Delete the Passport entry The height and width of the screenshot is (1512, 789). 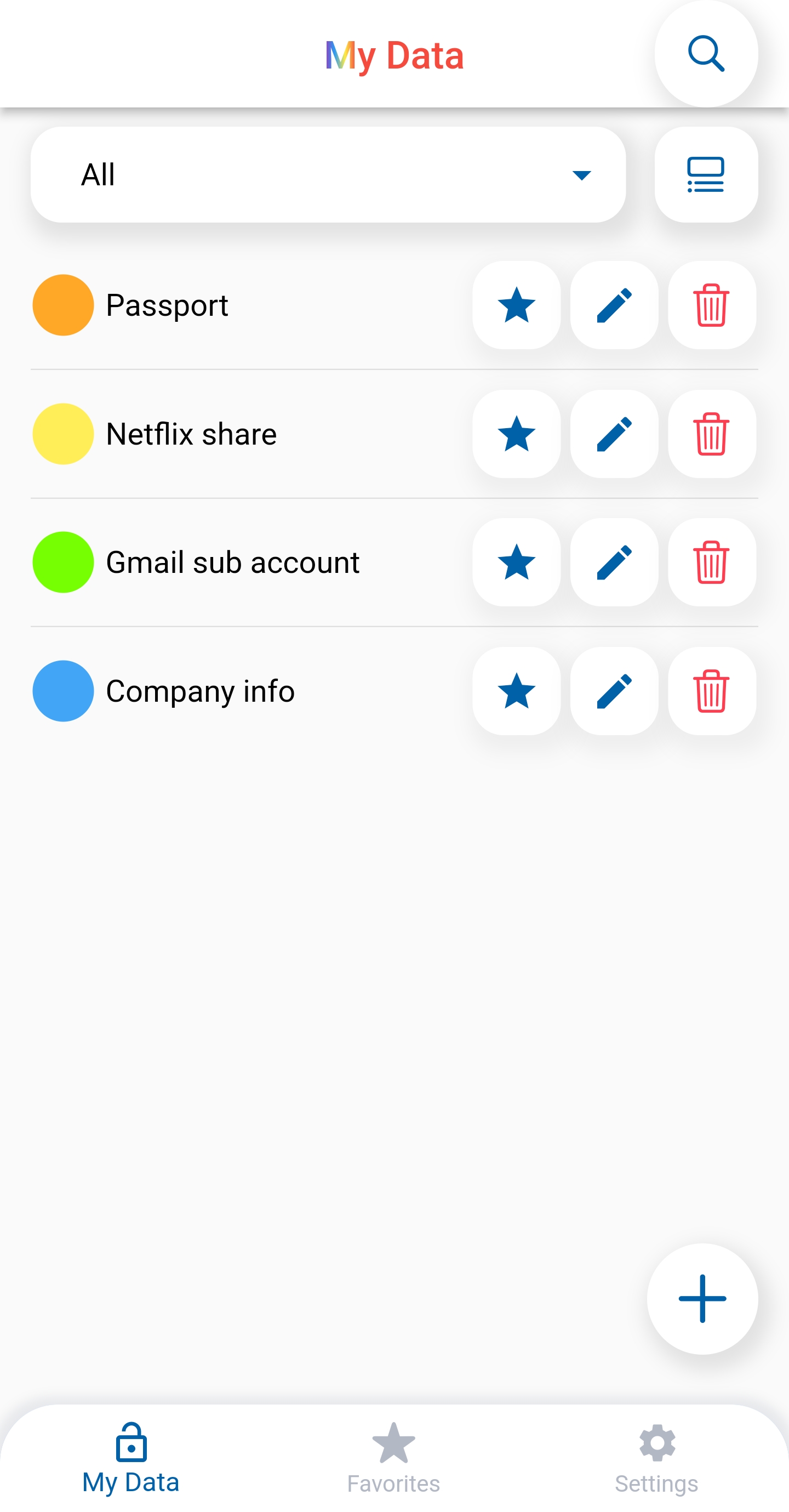click(x=712, y=305)
